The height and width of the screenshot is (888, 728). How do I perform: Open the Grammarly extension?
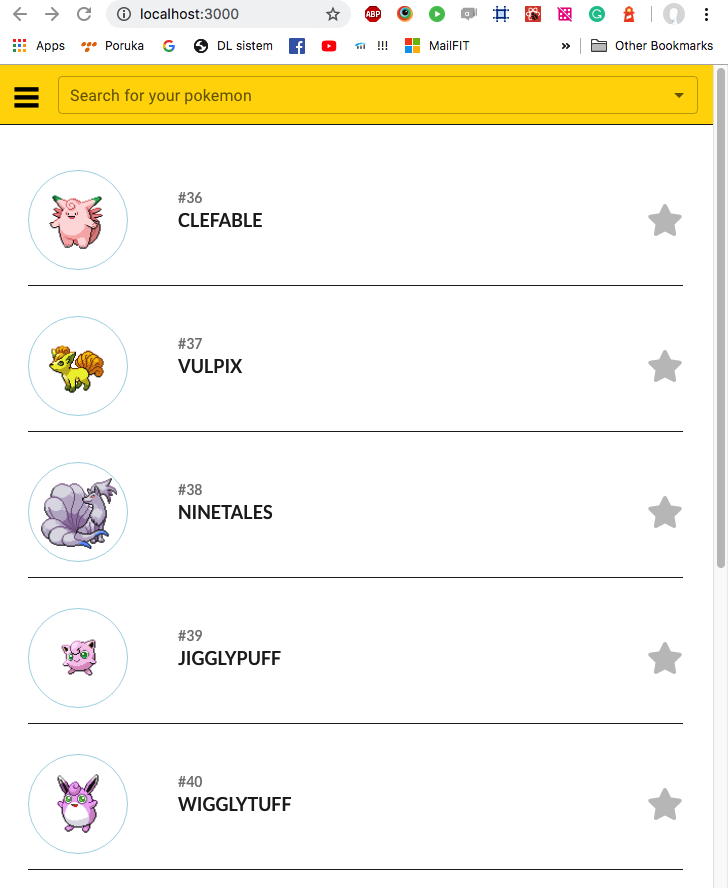coord(597,14)
